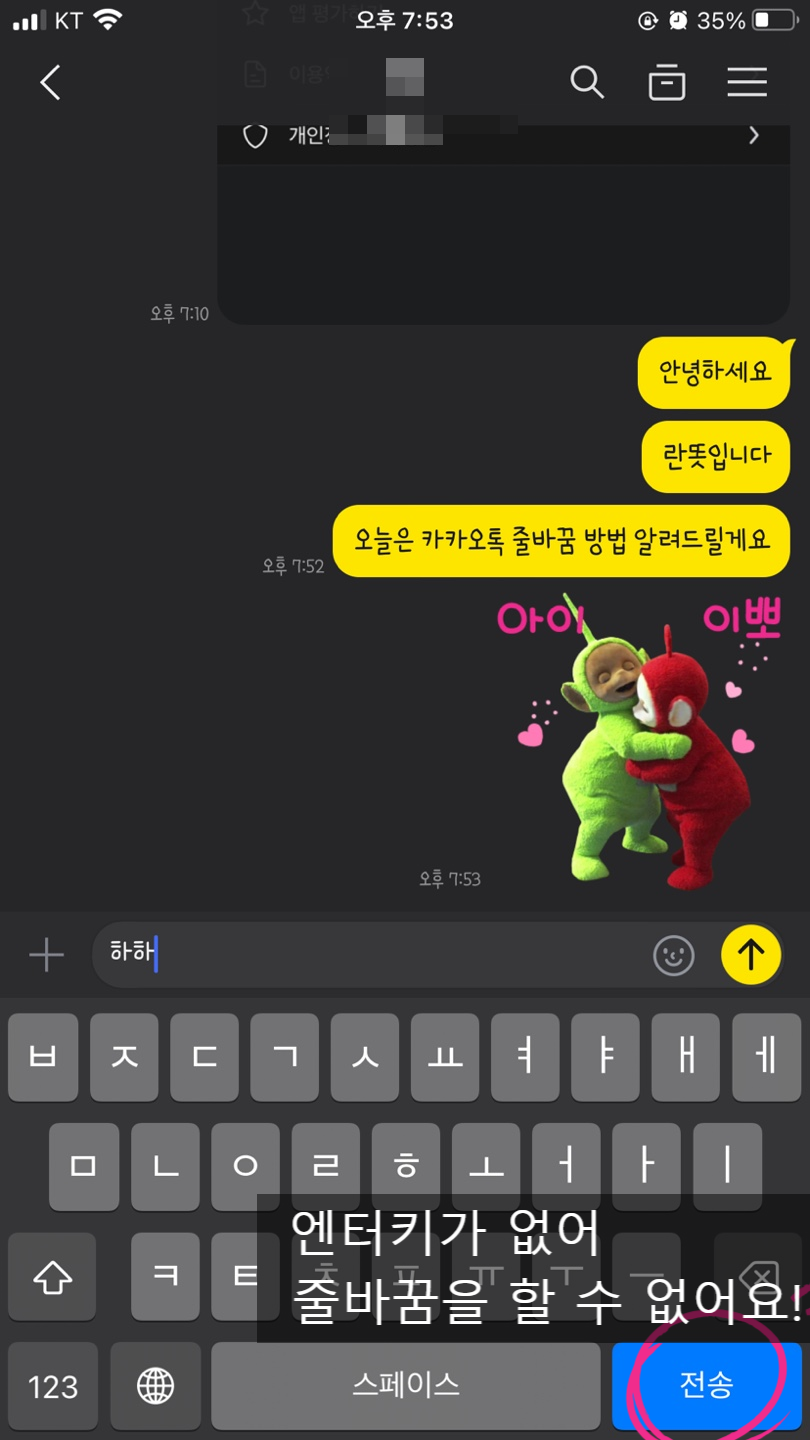
Task: Open the emoticon picker
Action: point(674,955)
